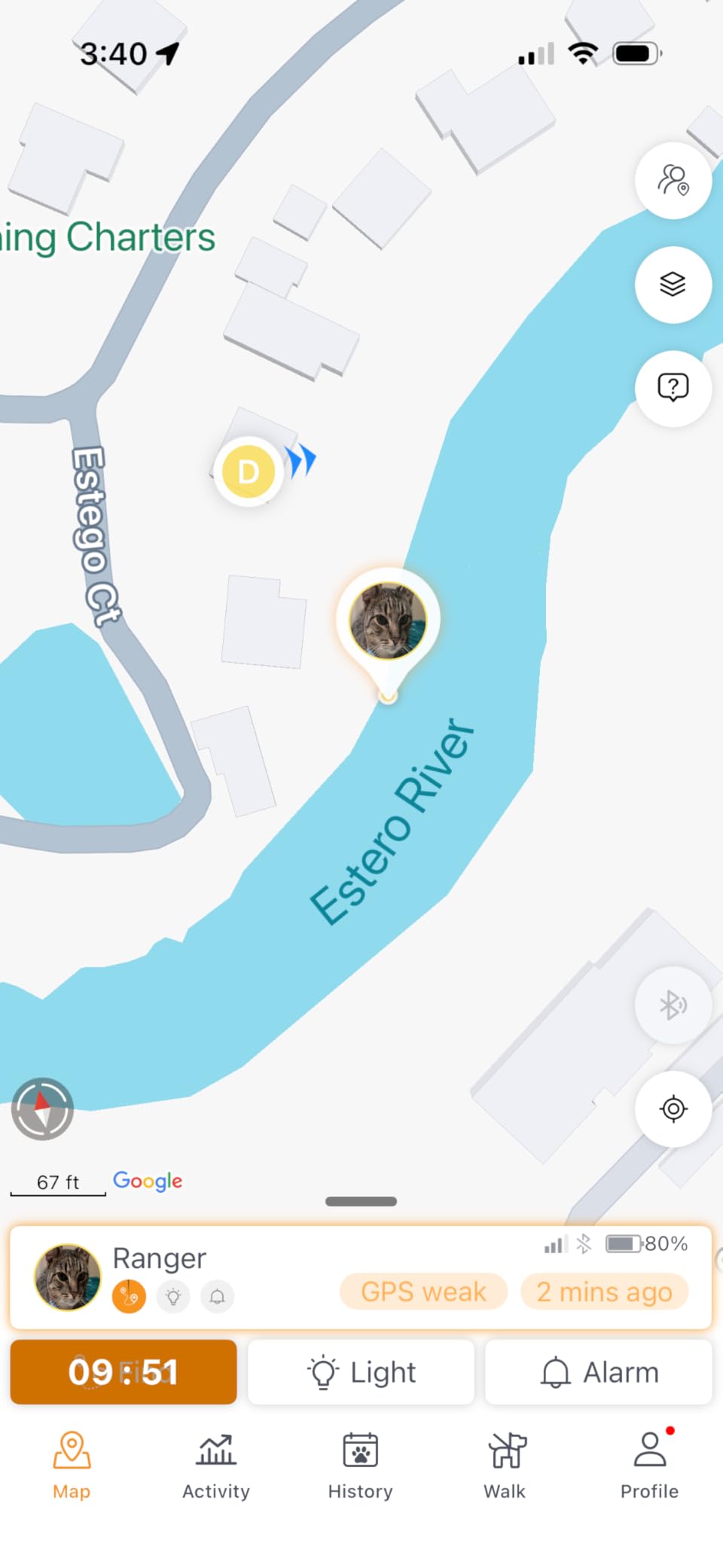
Task: Change map layers
Action: pyautogui.click(x=673, y=285)
